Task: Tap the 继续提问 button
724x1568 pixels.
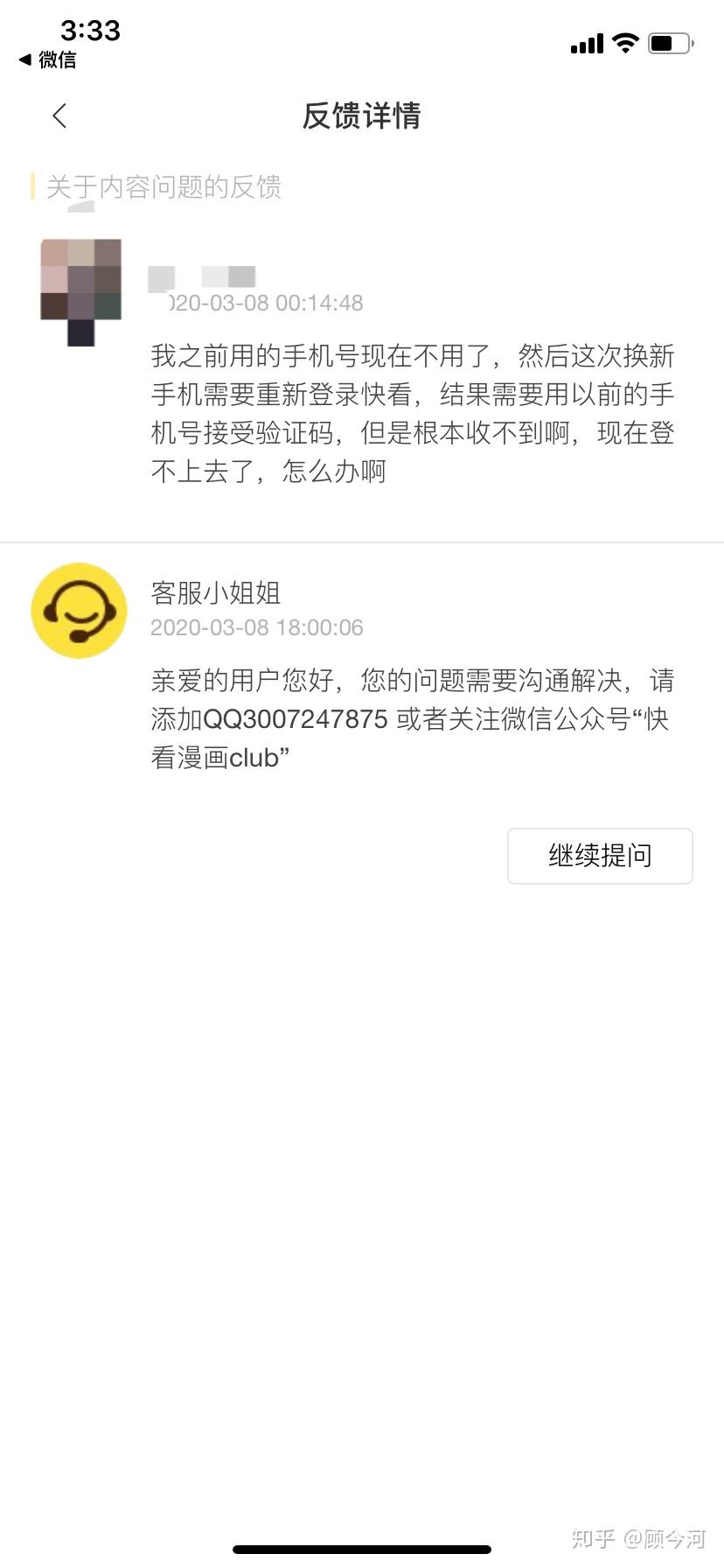Action: [x=600, y=856]
